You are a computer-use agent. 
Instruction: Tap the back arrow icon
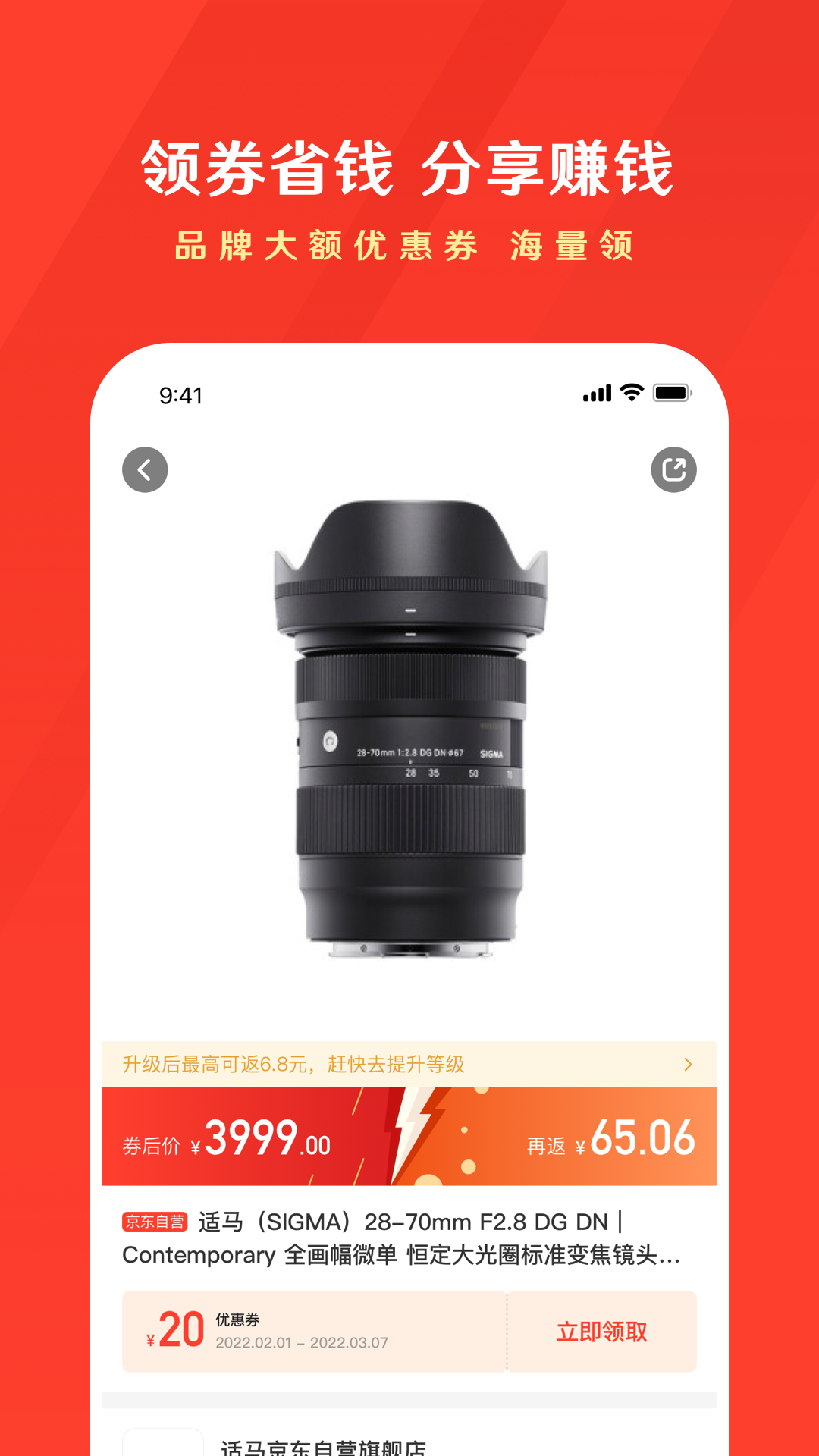144,469
